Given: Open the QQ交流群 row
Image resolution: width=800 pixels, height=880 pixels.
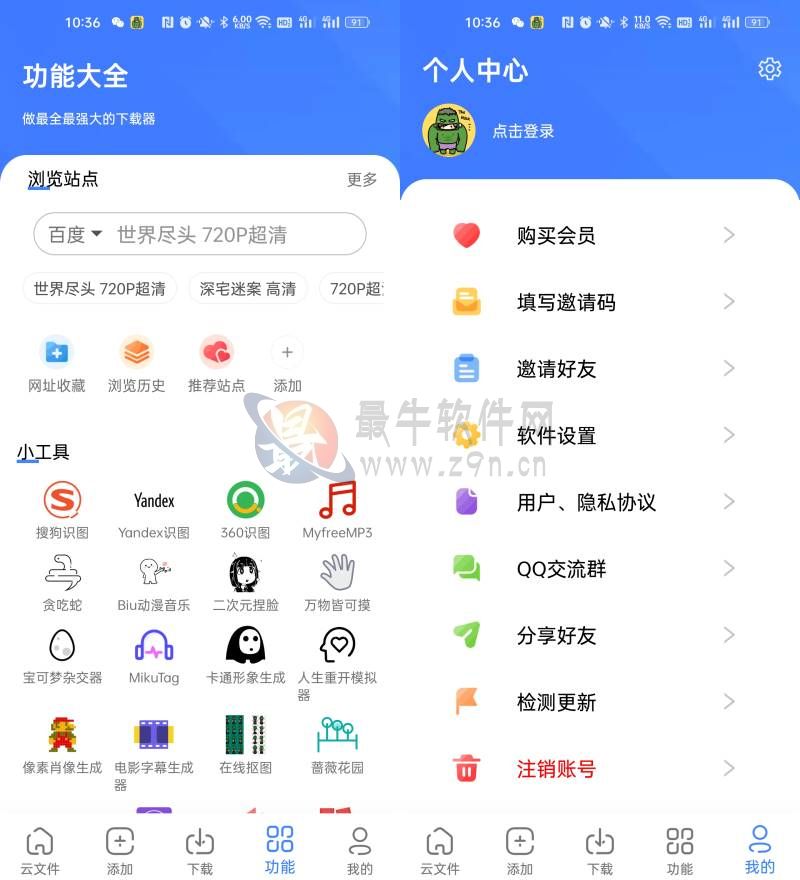Looking at the screenshot, I should coord(596,569).
